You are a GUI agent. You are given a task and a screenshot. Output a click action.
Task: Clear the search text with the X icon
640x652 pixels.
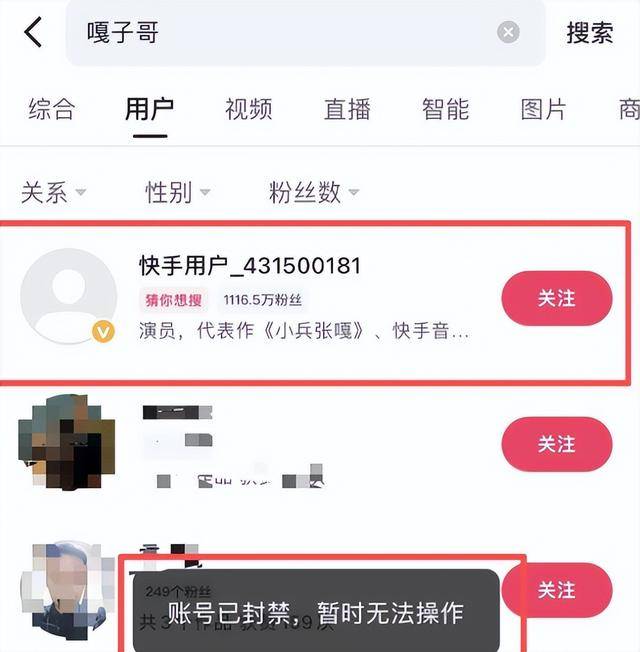click(x=509, y=33)
